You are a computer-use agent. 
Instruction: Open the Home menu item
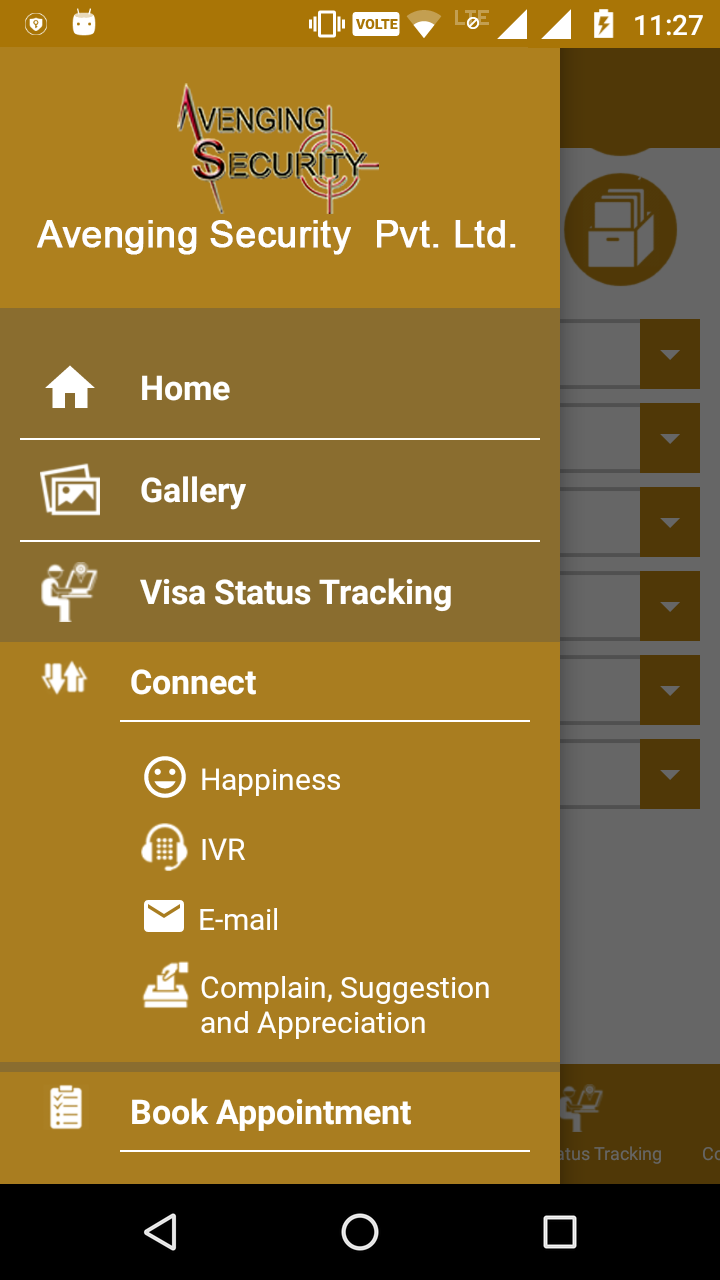[x=280, y=388]
